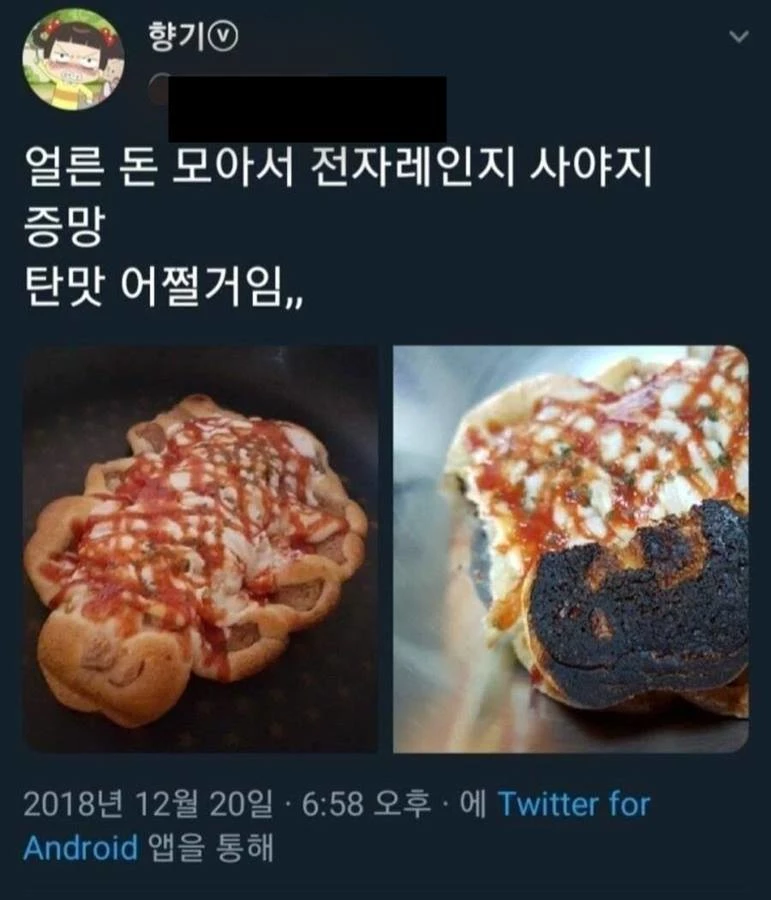The image size is (771, 900).
Task: View the right photo with burnt bread
Action: [570, 549]
